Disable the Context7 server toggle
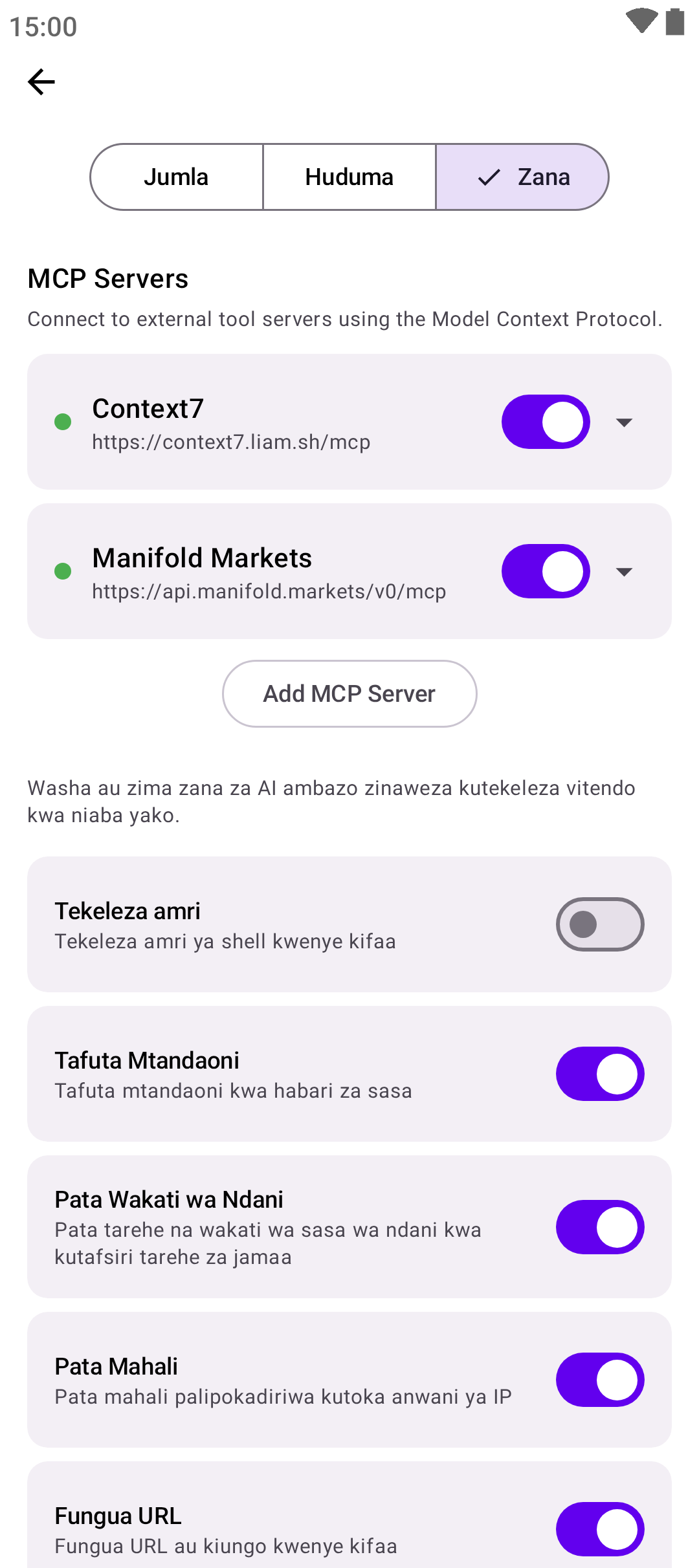Image resolution: width=699 pixels, height=1568 pixels. tap(546, 422)
